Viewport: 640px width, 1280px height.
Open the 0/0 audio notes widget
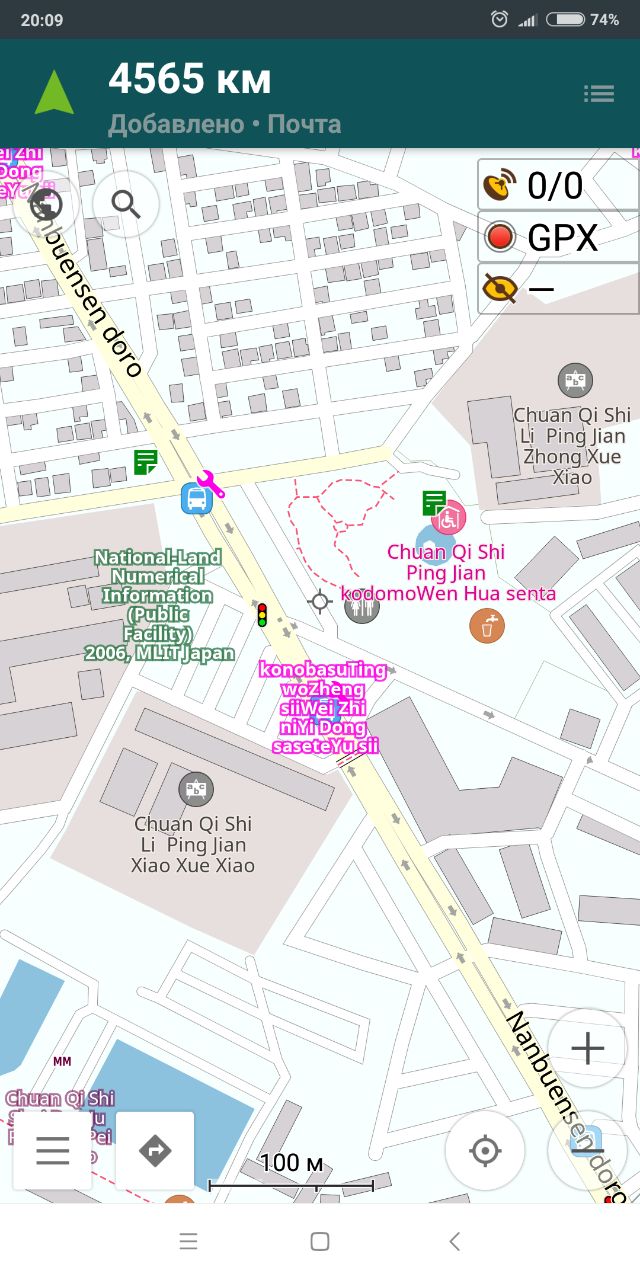[x=558, y=186]
